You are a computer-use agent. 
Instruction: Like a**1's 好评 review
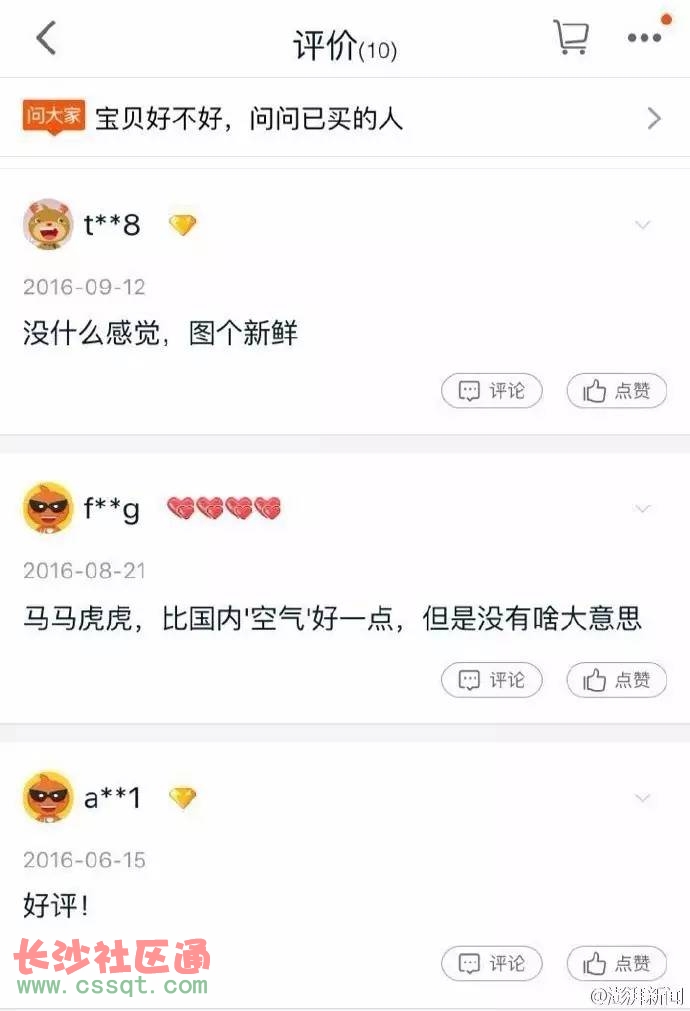pyautogui.click(x=616, y=963)
